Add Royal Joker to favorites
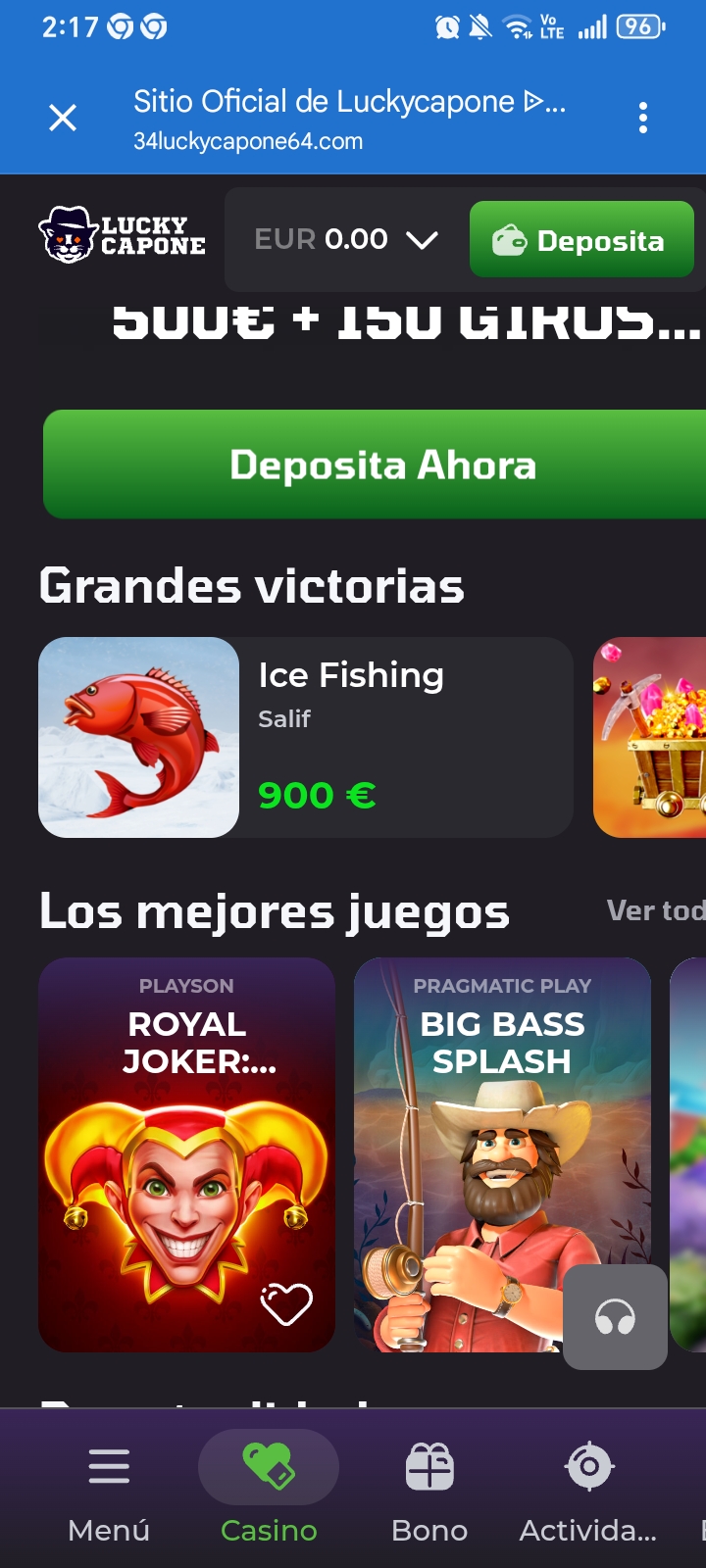 point(285,1303)
